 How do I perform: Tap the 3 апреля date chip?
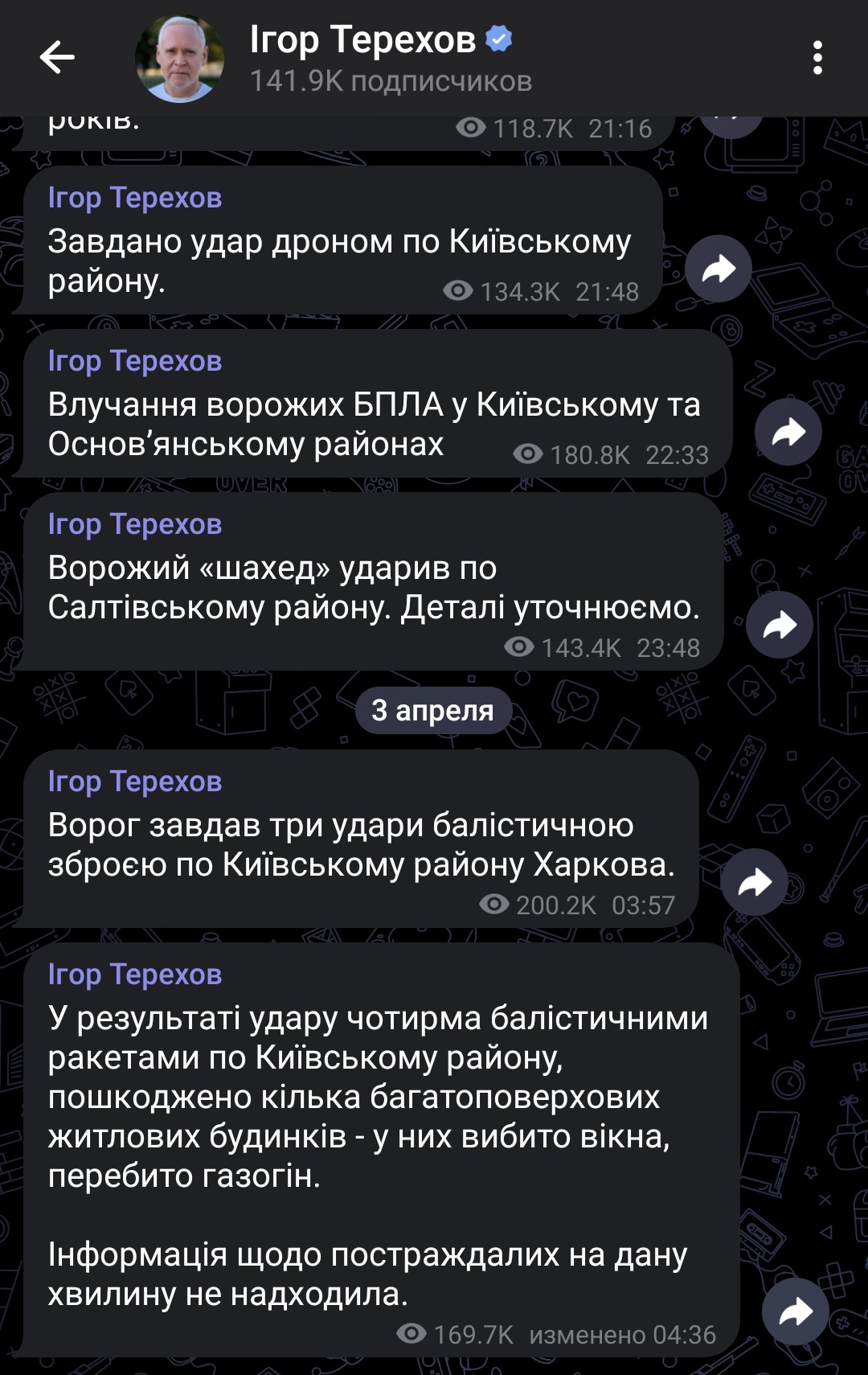[x=433, y=711]
